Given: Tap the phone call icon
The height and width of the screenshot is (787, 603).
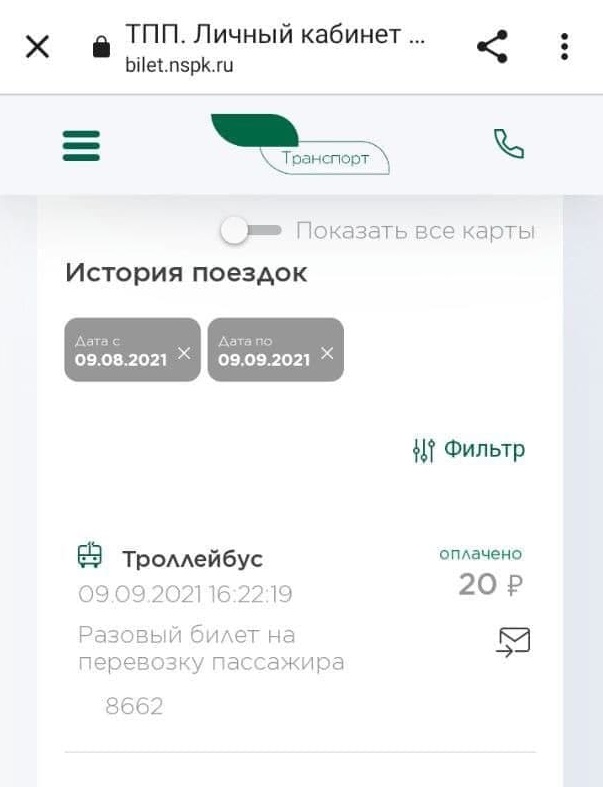Looking at the screenshot, I should tap(509, 145).
